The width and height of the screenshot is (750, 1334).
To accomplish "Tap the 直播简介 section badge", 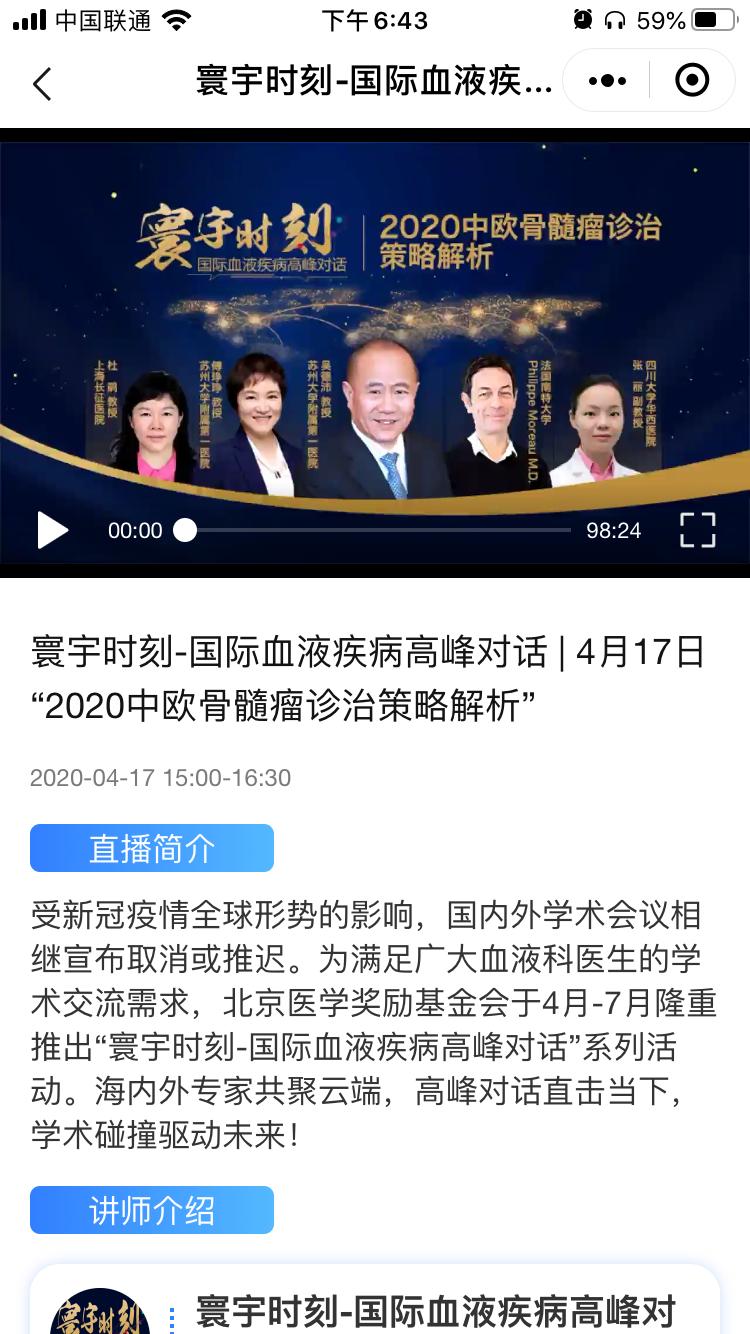I will pyautogui.click(x=151, y=847).
